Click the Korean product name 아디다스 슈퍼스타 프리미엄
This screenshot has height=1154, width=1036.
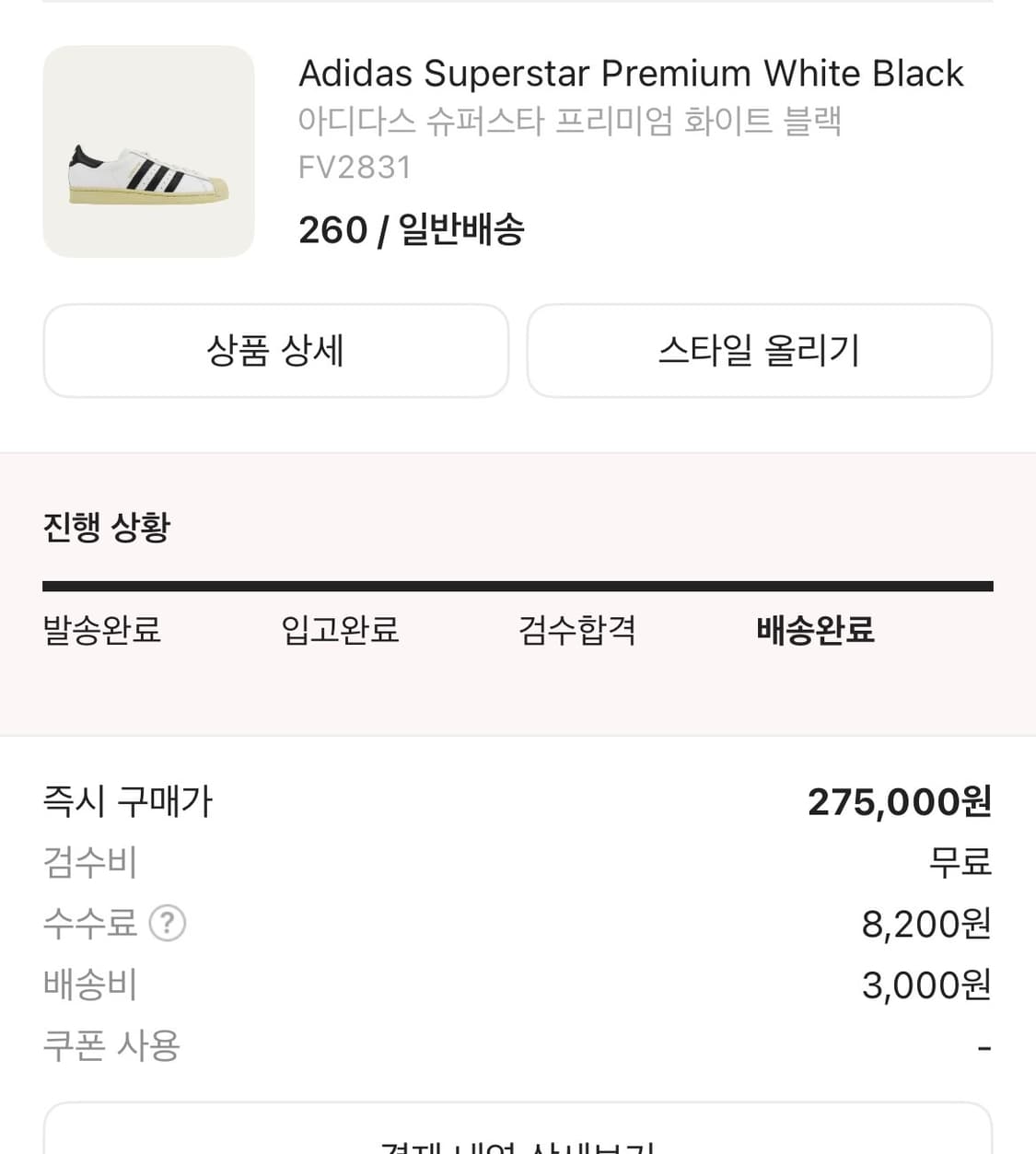pyautogui.click(x=571, y=121)
